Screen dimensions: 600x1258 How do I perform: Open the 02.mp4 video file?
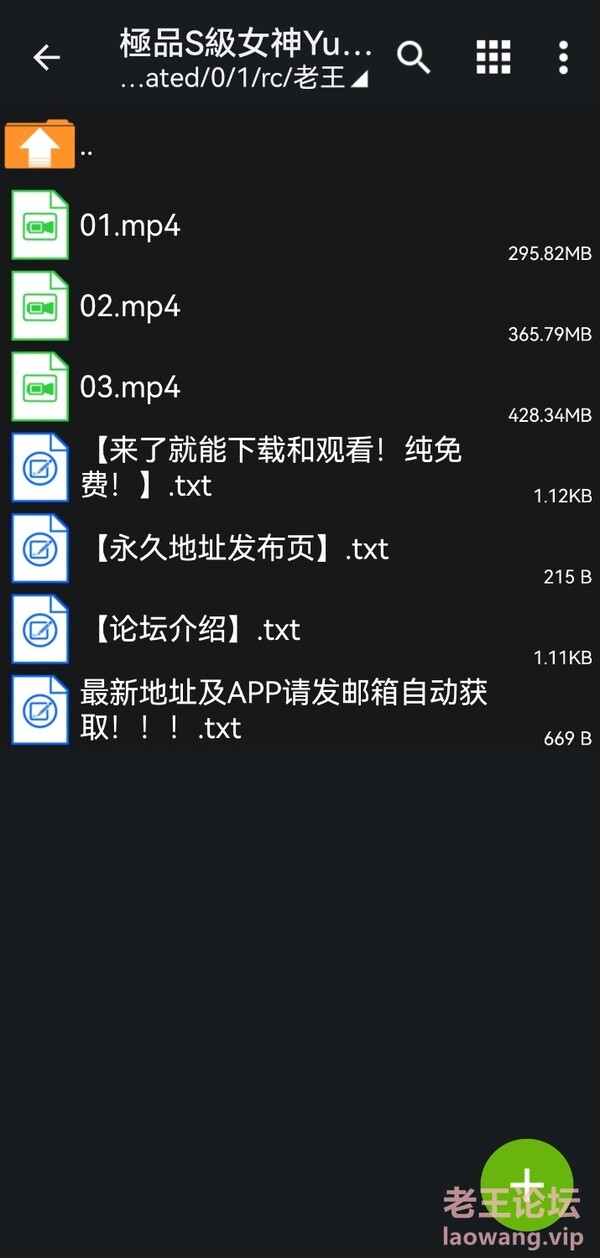300,306
